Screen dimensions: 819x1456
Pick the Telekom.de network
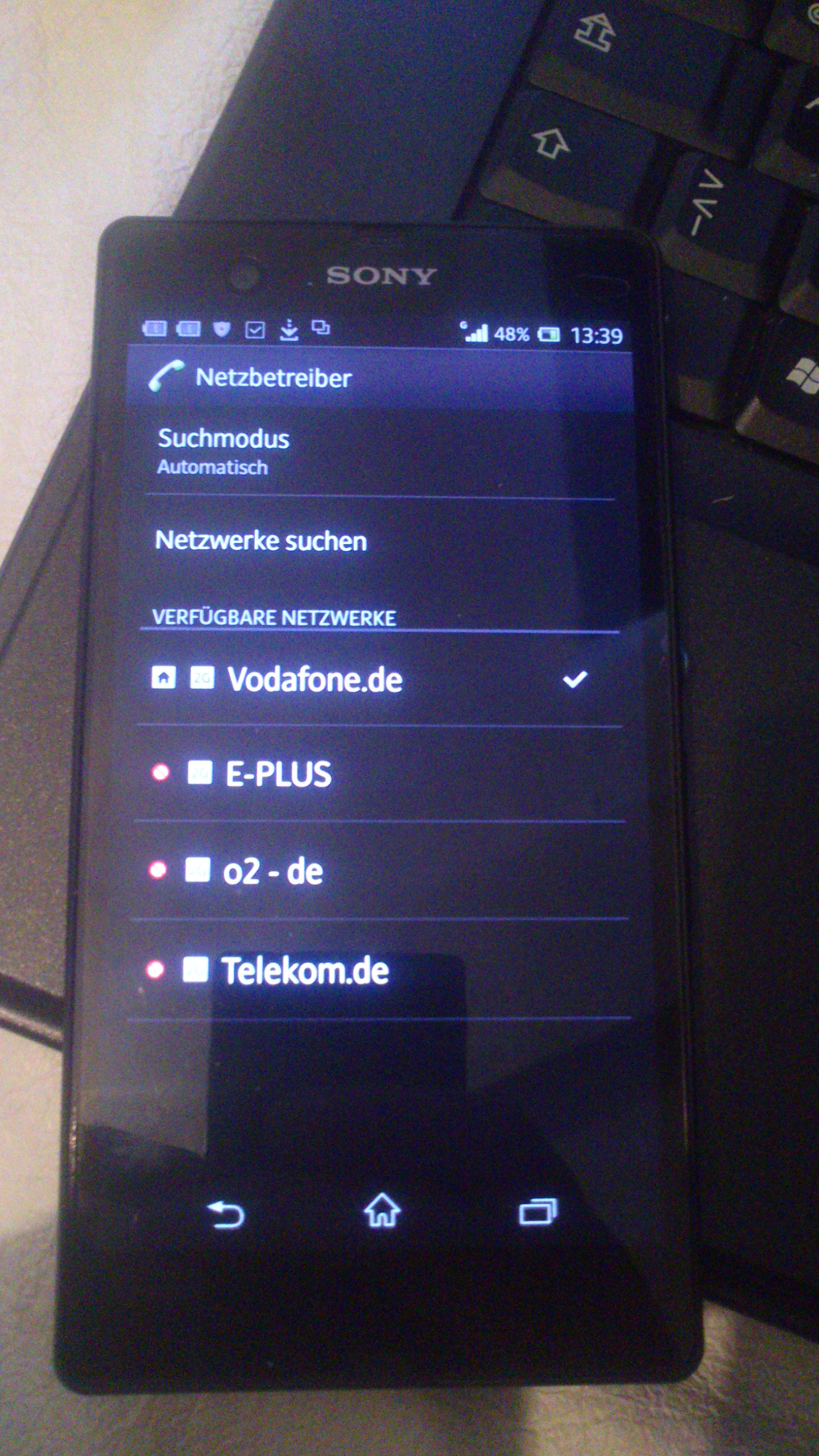380,969
